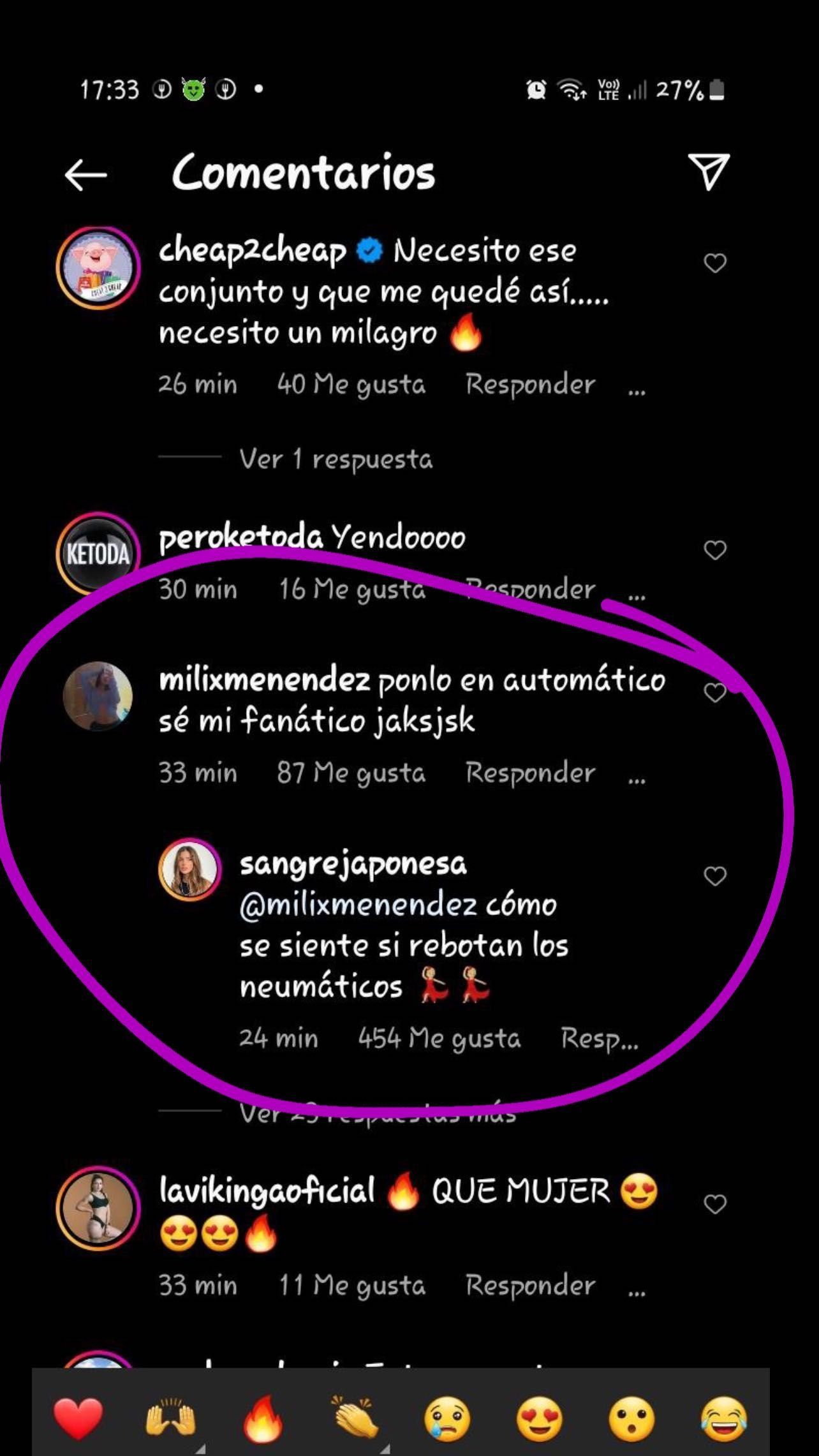Go back from the Comentarios screen
This screenshot has width=819, height=1456.
(85, 174)
